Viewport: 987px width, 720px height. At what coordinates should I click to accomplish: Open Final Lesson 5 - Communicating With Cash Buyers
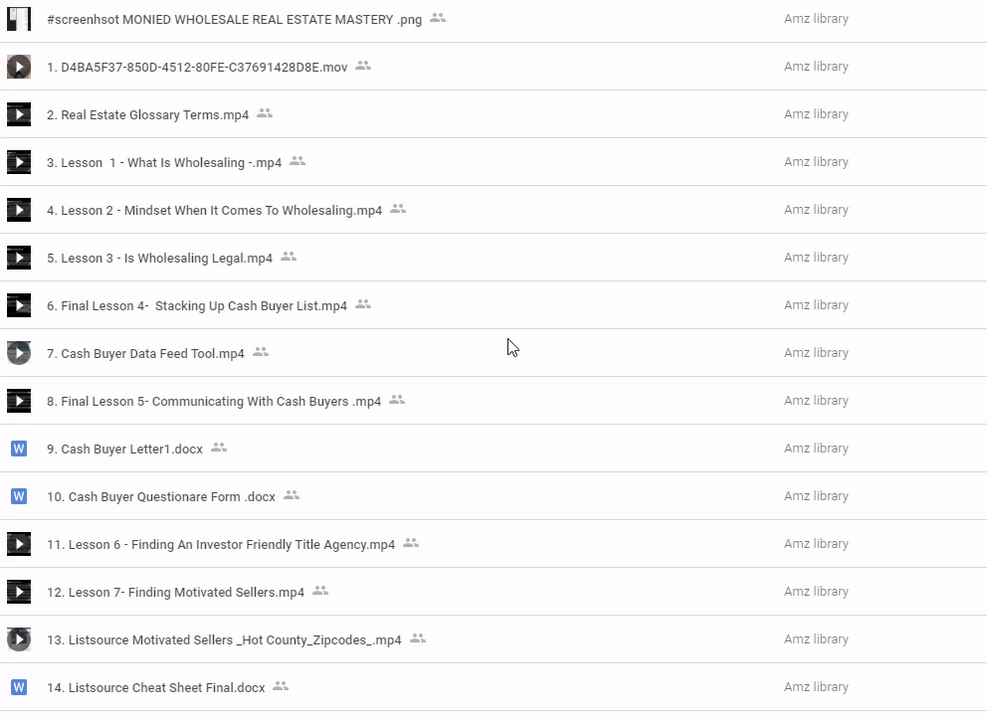coord(213,402)
